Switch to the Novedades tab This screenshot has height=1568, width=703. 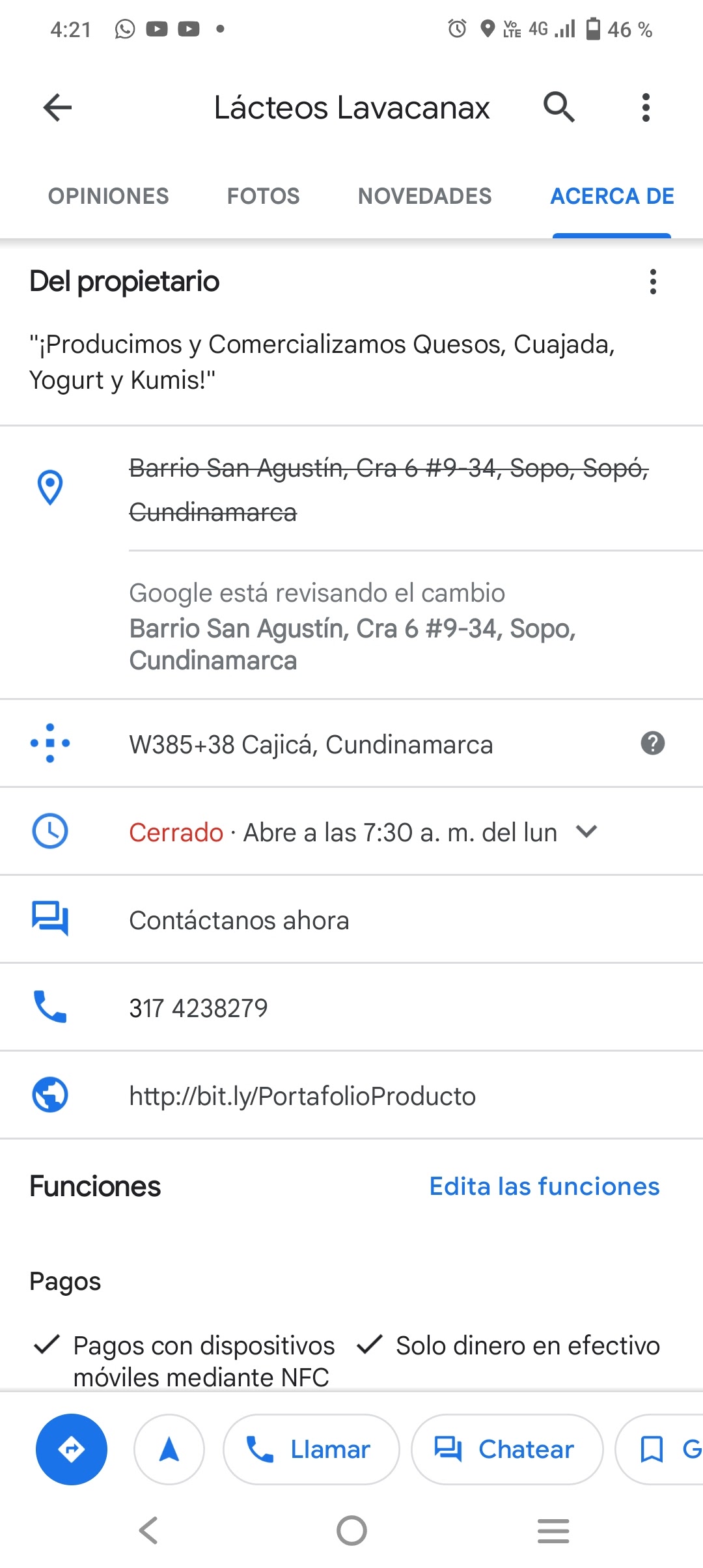(424, 196)
